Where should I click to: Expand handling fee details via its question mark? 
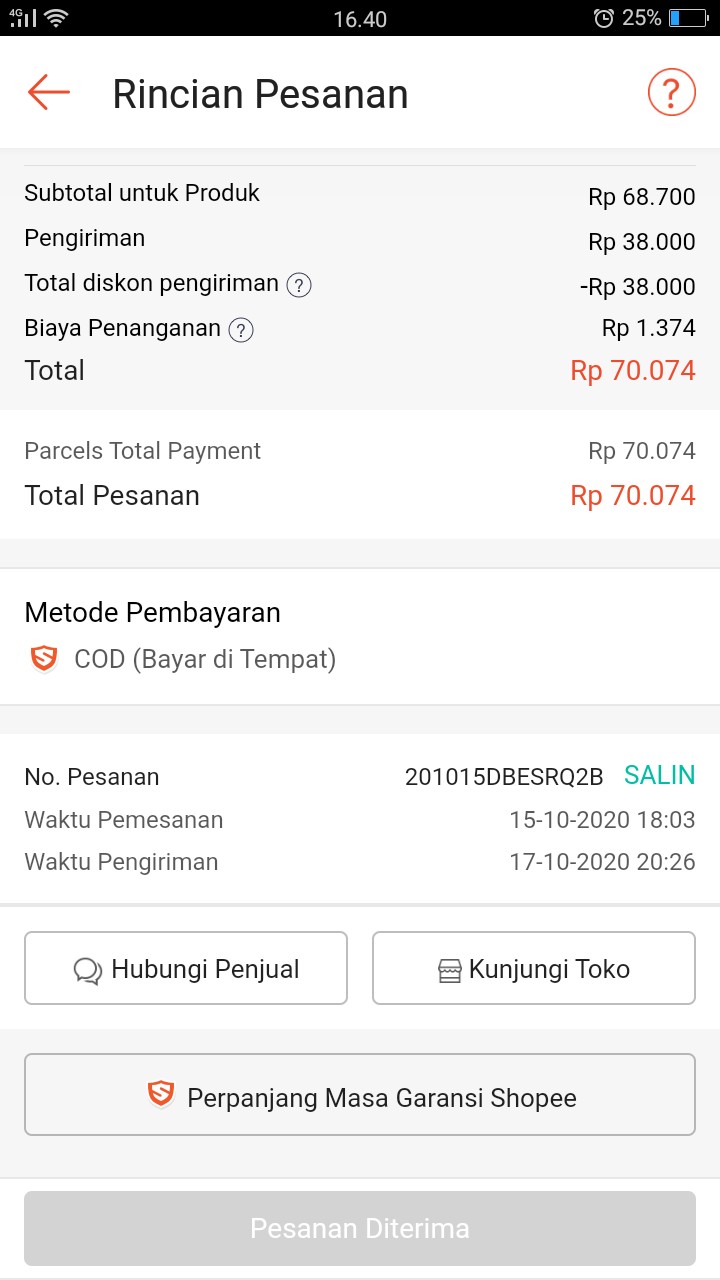tap(240, 330)
